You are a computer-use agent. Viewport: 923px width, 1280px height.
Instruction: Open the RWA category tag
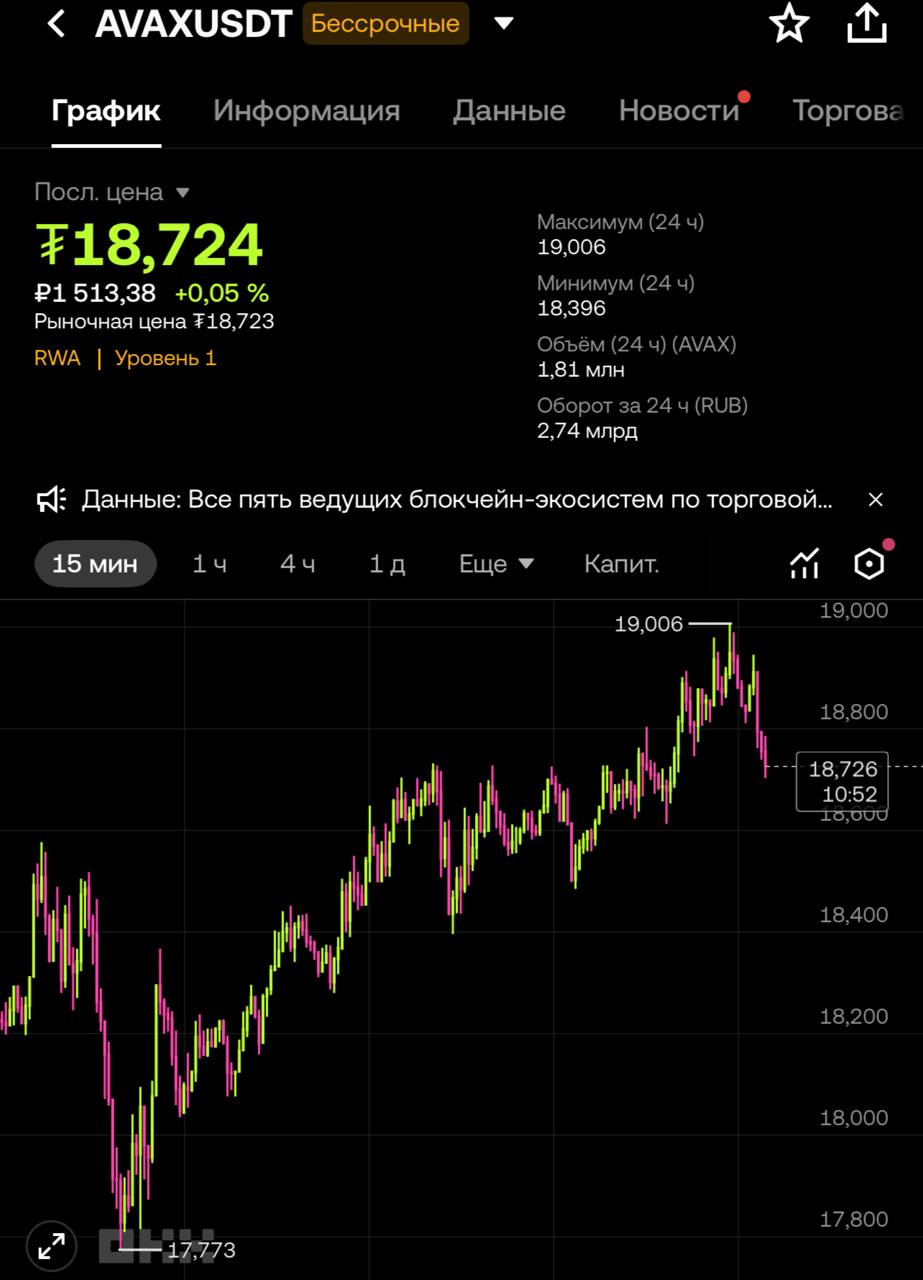(x=57, y=358)
